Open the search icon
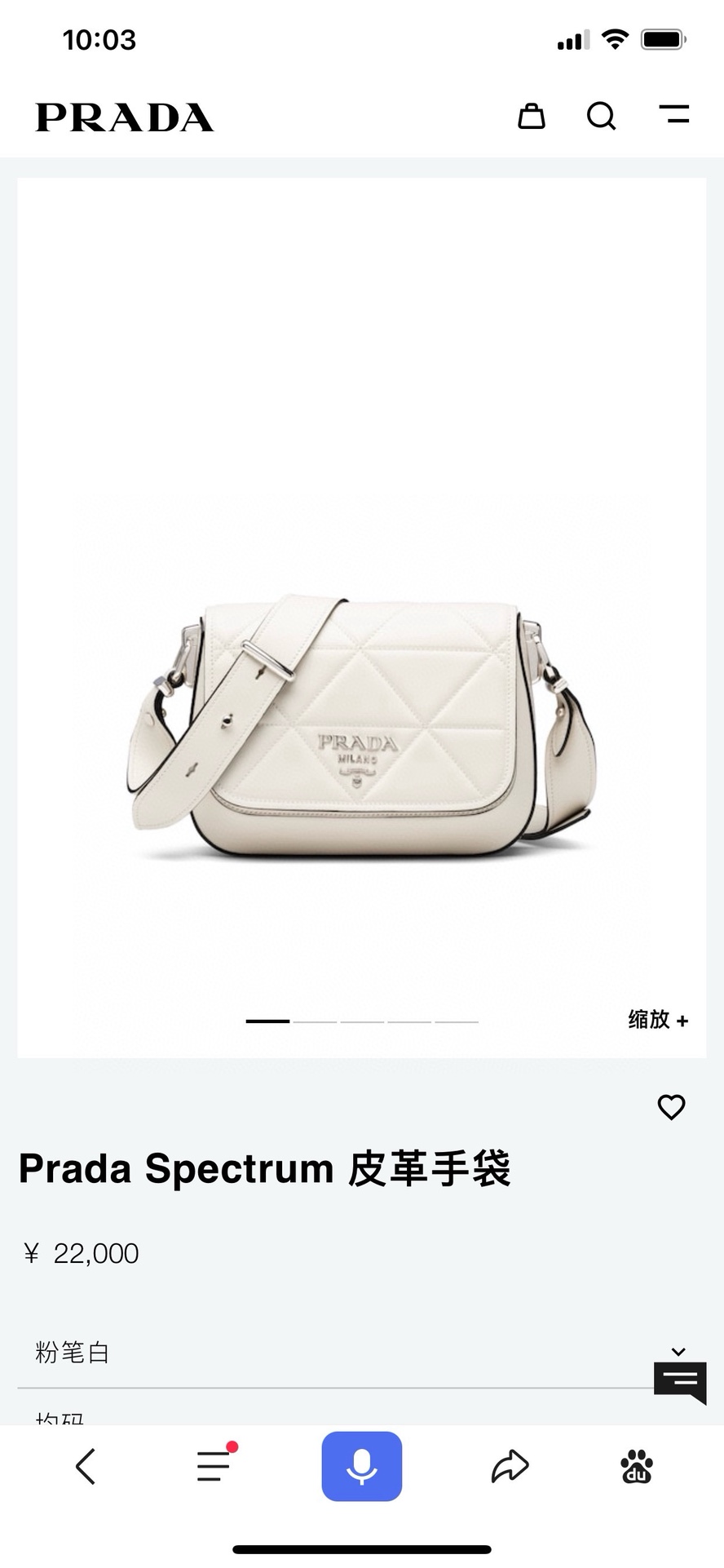The height and width of the screenshot is (1568, 724). click(601, 116)
